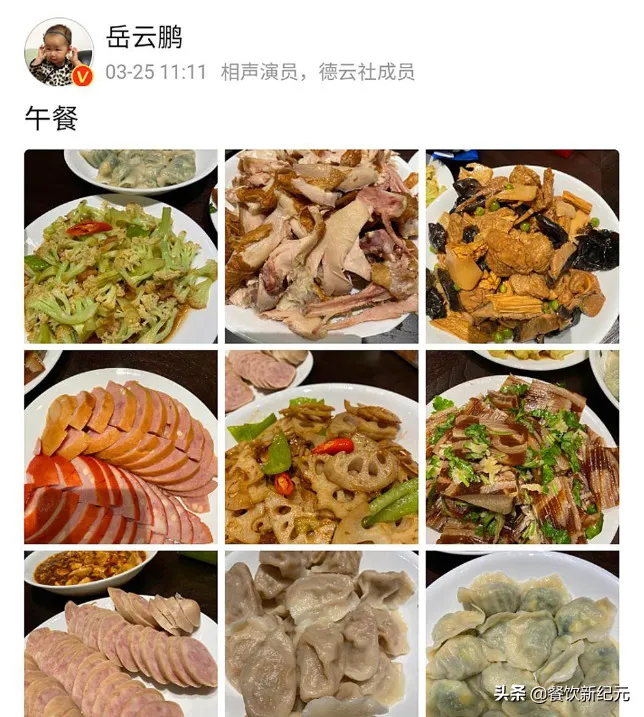Open the cauliflower stir-fry photo

tap(120, 247)
